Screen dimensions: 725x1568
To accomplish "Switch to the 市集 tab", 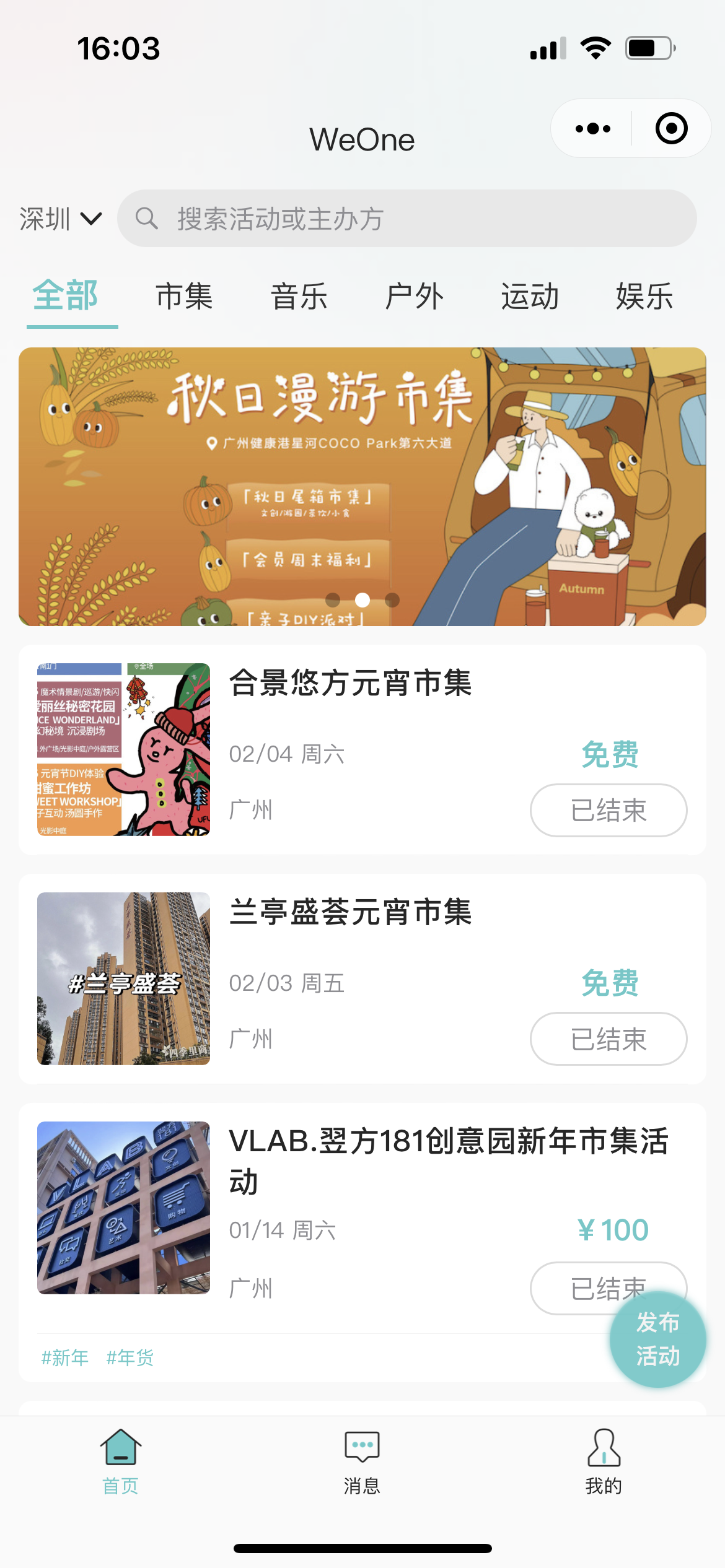I will click(183, 297).
